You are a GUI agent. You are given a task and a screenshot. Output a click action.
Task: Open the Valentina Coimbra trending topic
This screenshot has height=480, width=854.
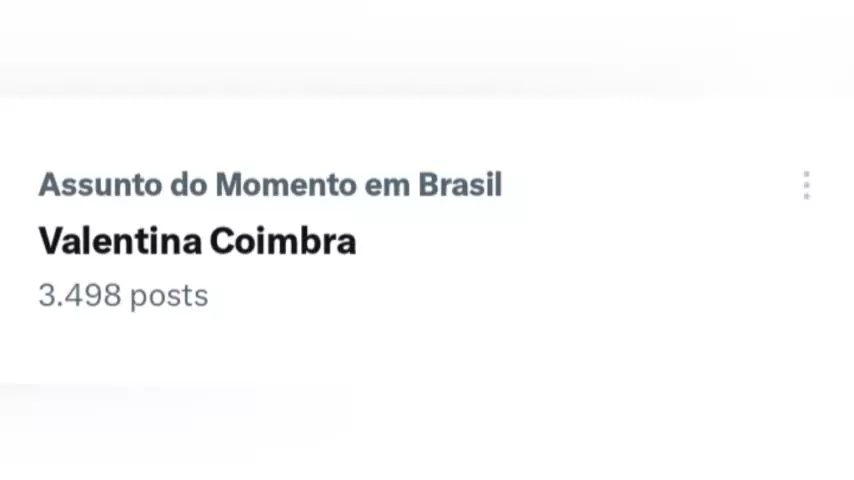(197, 241)
